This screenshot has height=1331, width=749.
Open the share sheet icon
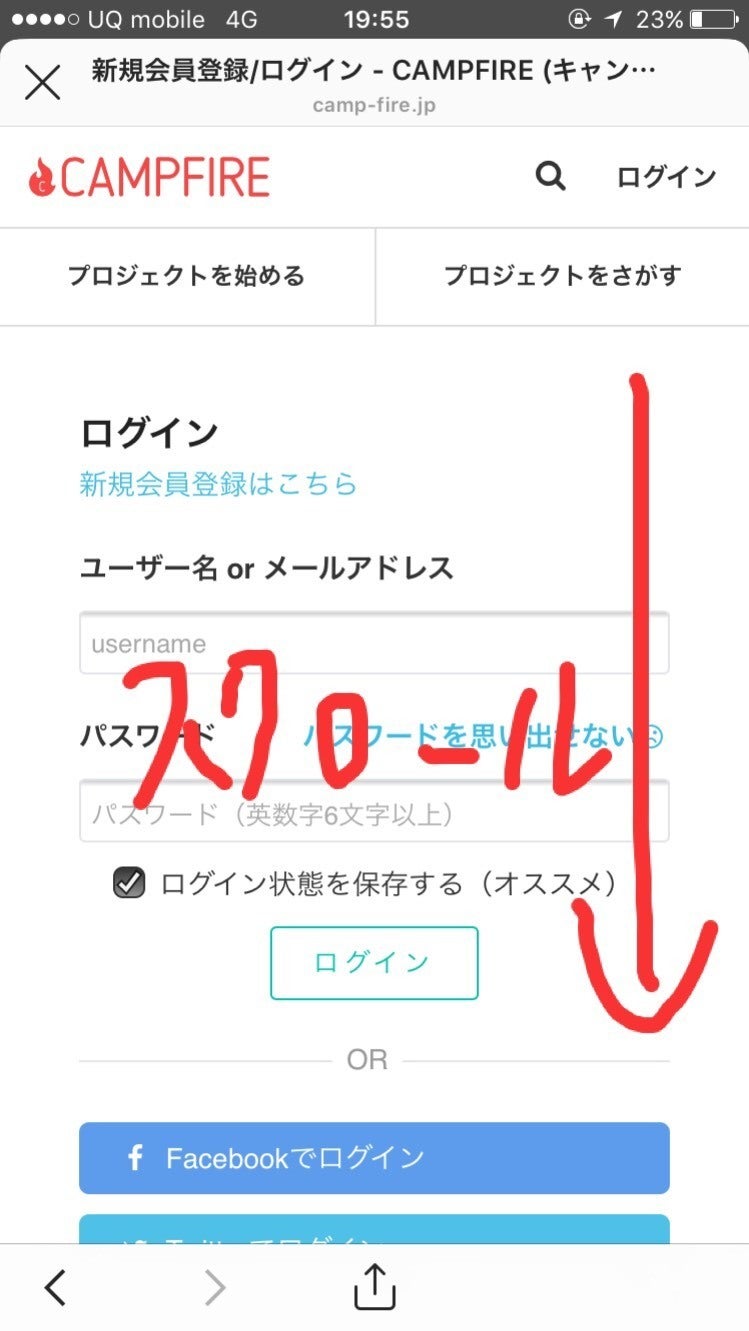pyautogui.click(x=375, y=1286)
